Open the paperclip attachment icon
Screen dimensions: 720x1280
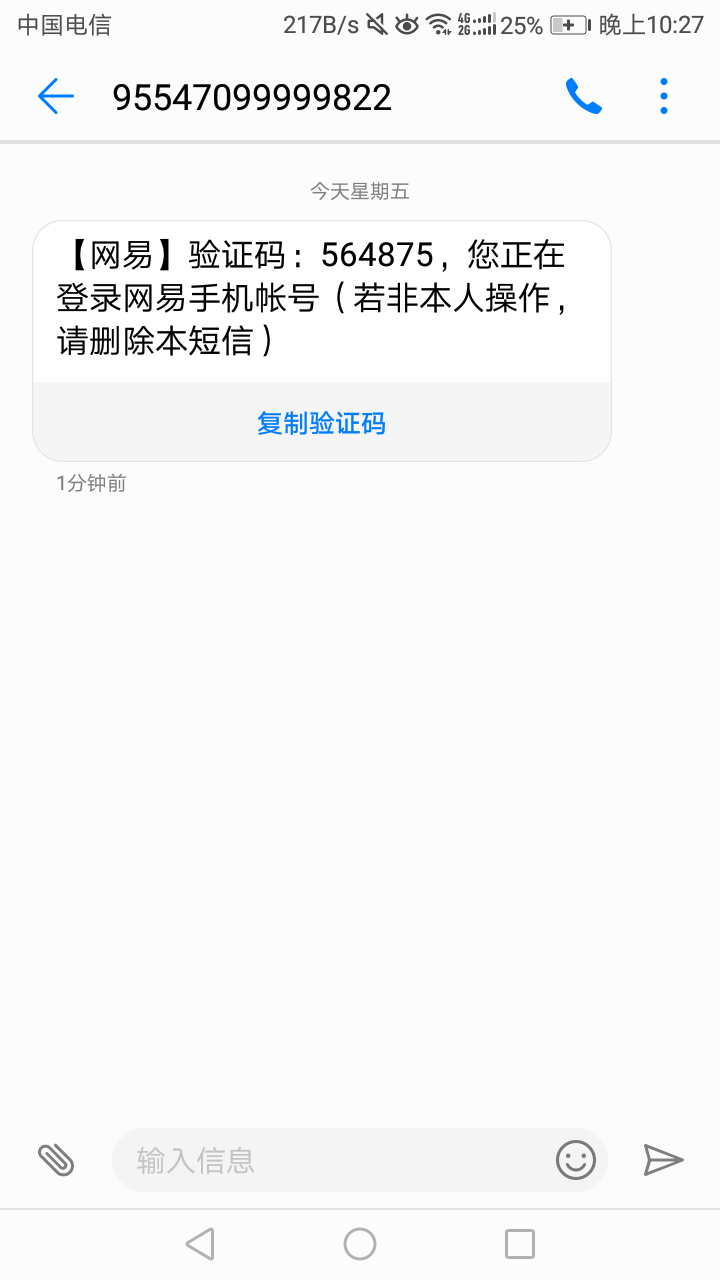pyautogui.click(x=56, y=1160)
